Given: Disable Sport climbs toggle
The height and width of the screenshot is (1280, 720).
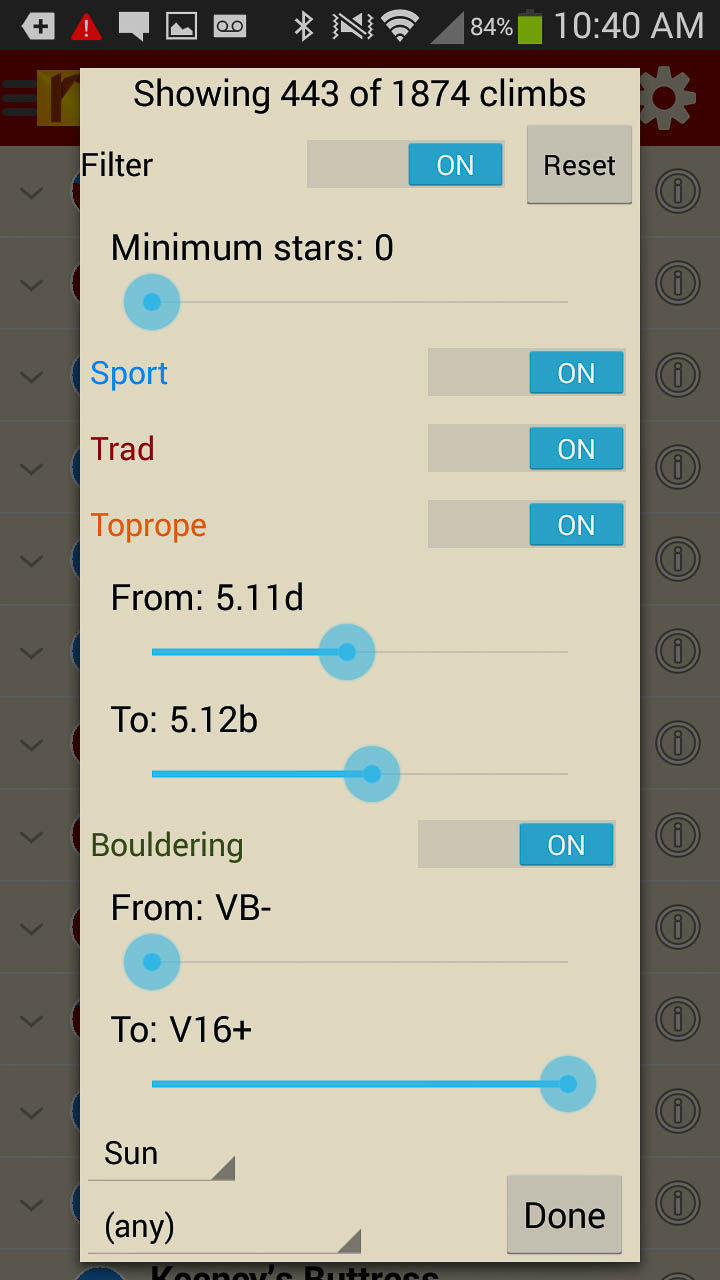Looking at the screenshot, I should (x=526, y=373).
